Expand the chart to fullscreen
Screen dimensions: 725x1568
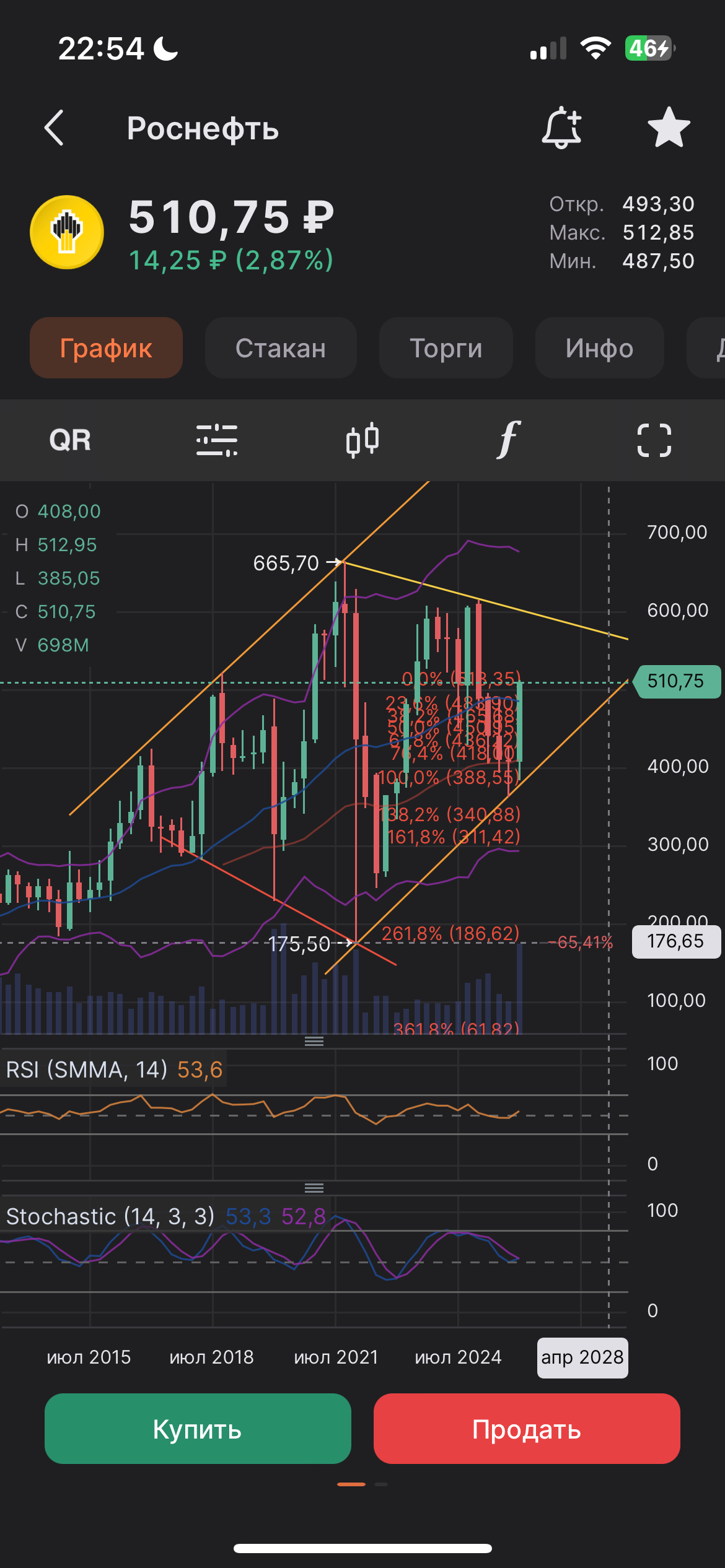pos(654,440)
